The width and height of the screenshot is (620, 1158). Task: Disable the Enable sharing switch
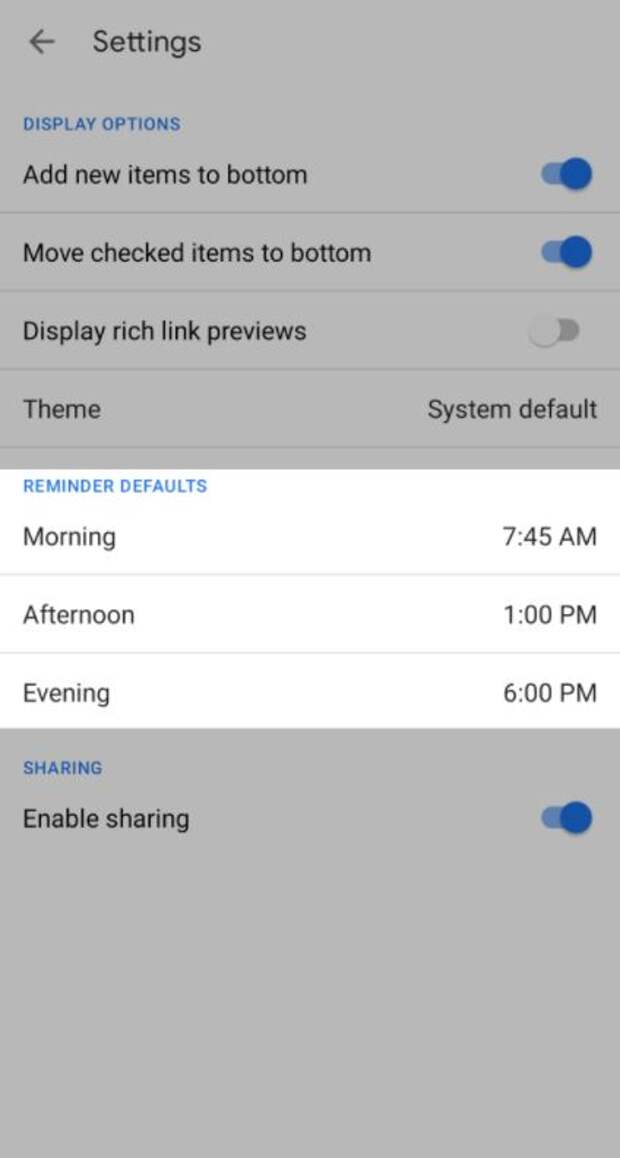[x=566, y=819]
